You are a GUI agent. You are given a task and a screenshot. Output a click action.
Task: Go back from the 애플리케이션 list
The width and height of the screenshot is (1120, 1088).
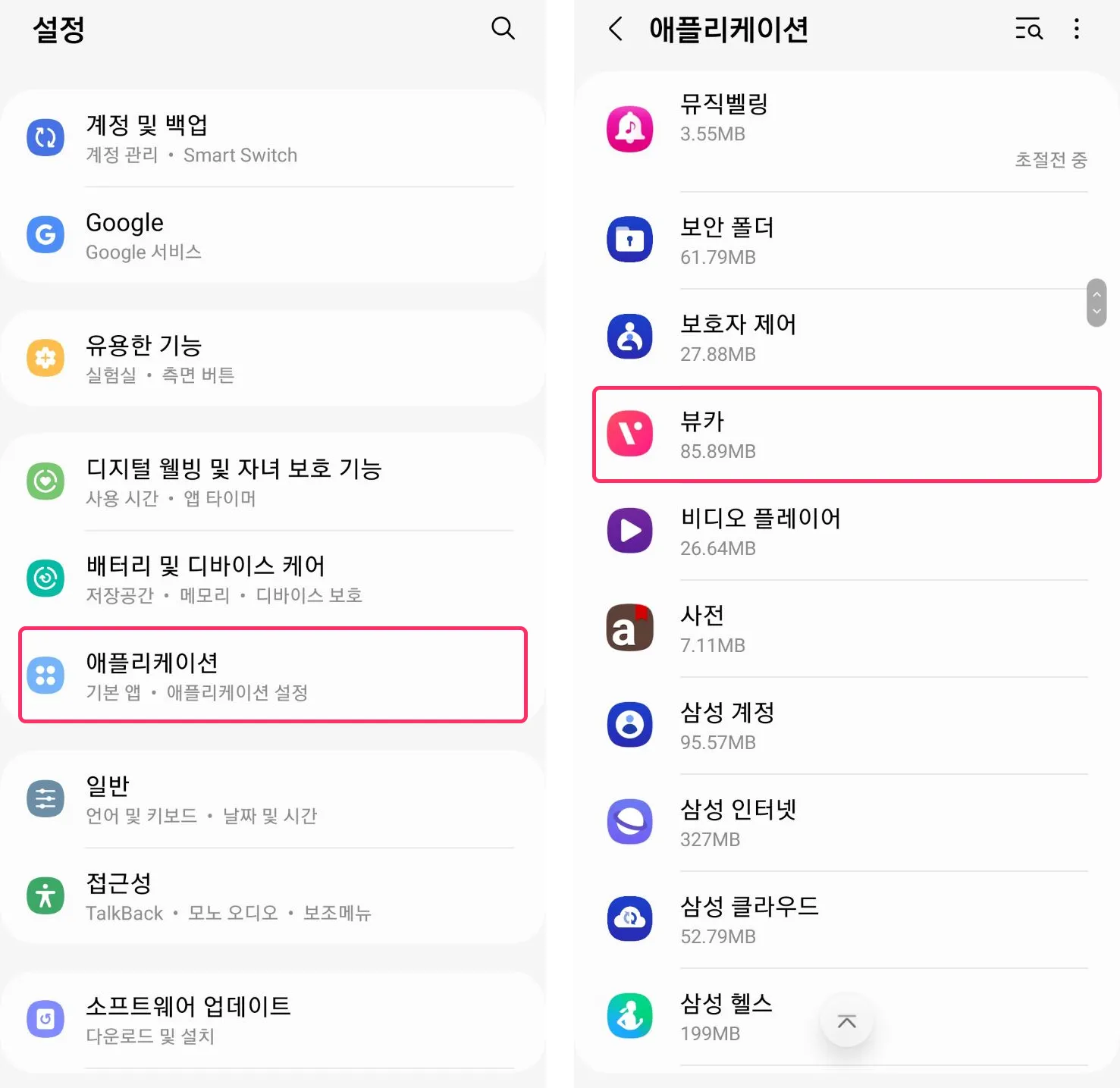coord(616,30)
